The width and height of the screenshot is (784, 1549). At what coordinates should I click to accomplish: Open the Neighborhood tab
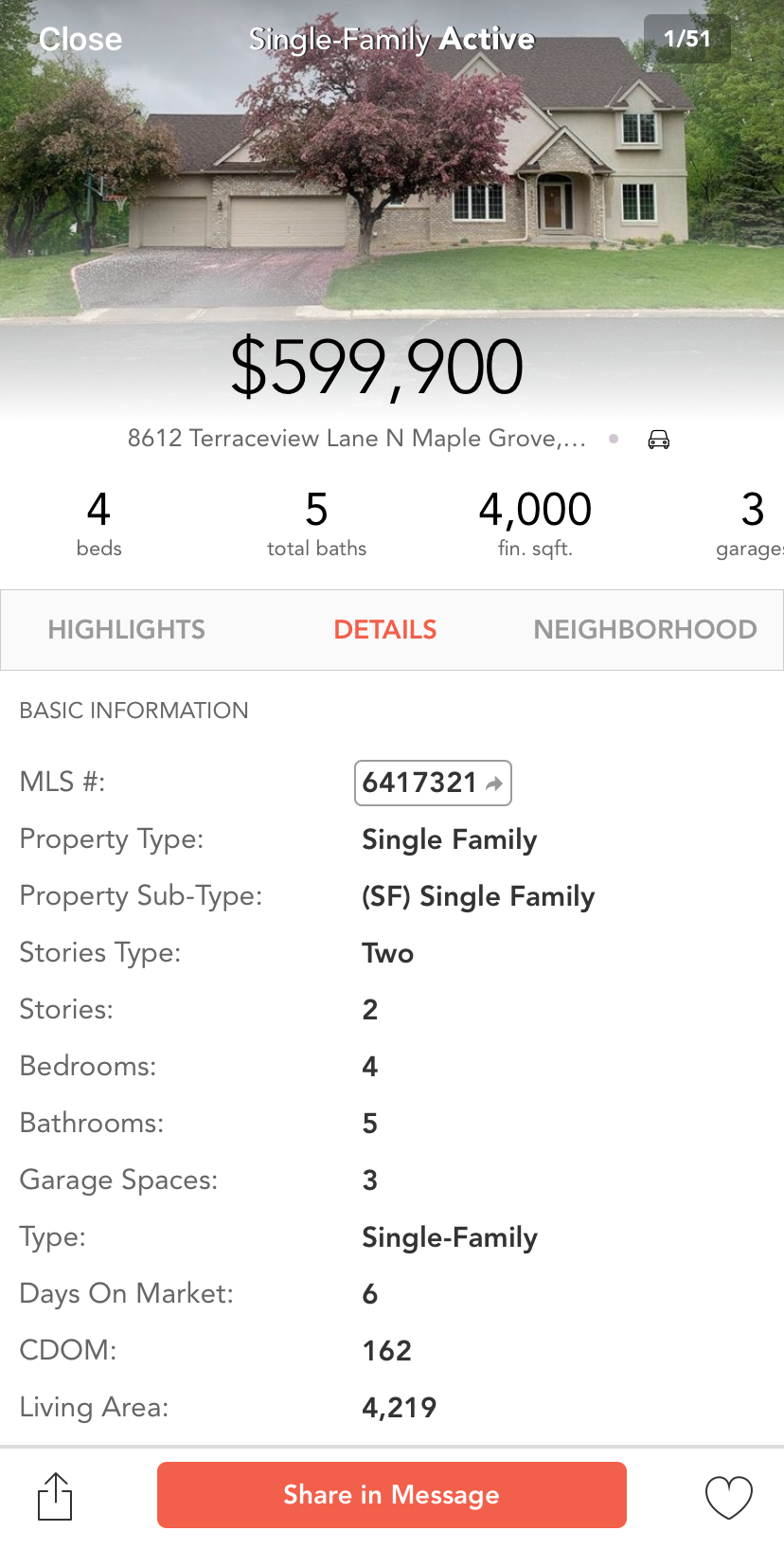[645, 629]
